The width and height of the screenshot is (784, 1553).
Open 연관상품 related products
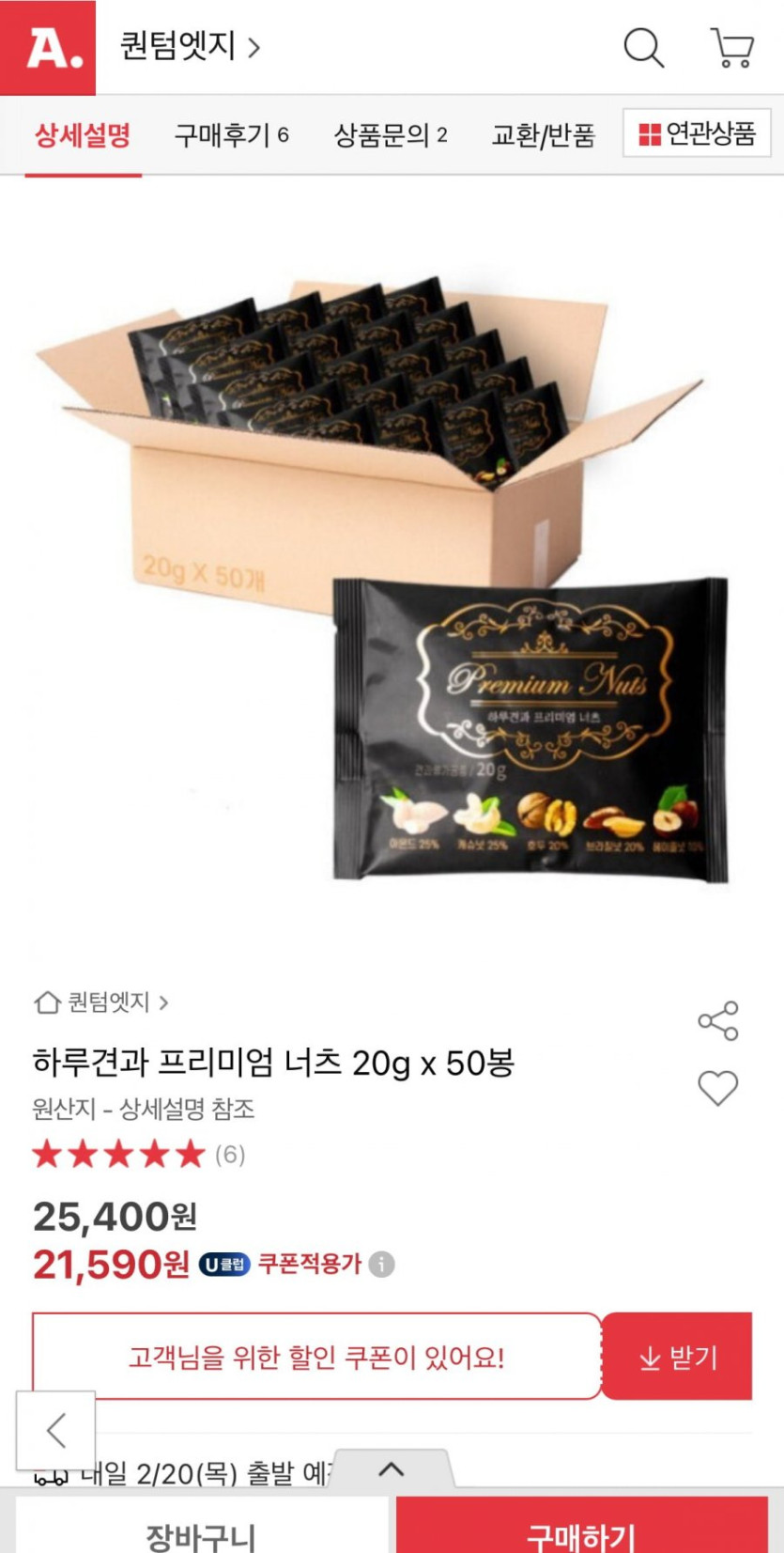click(697, 133)
